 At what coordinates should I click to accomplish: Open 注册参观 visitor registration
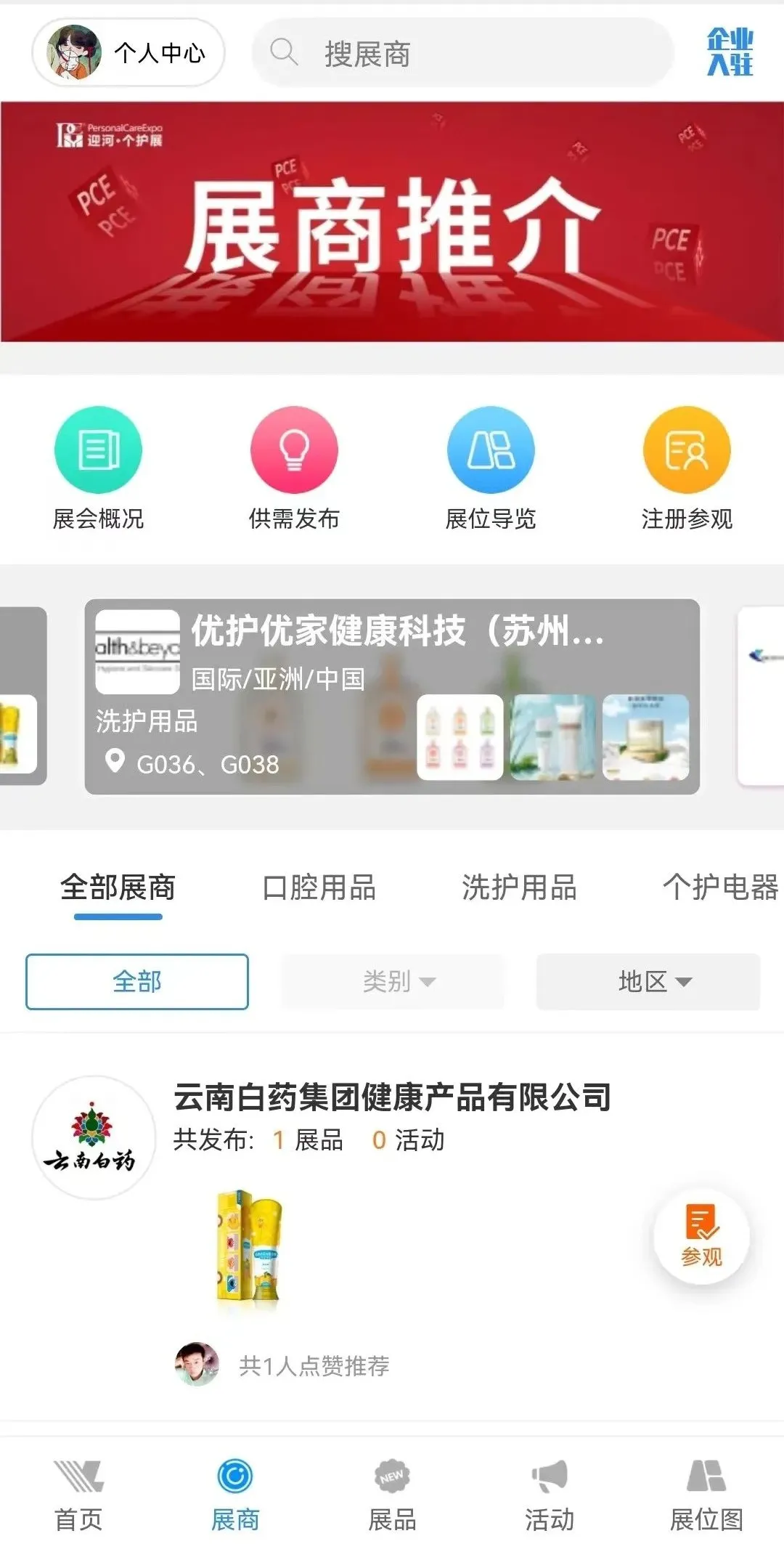click(687, 468)
